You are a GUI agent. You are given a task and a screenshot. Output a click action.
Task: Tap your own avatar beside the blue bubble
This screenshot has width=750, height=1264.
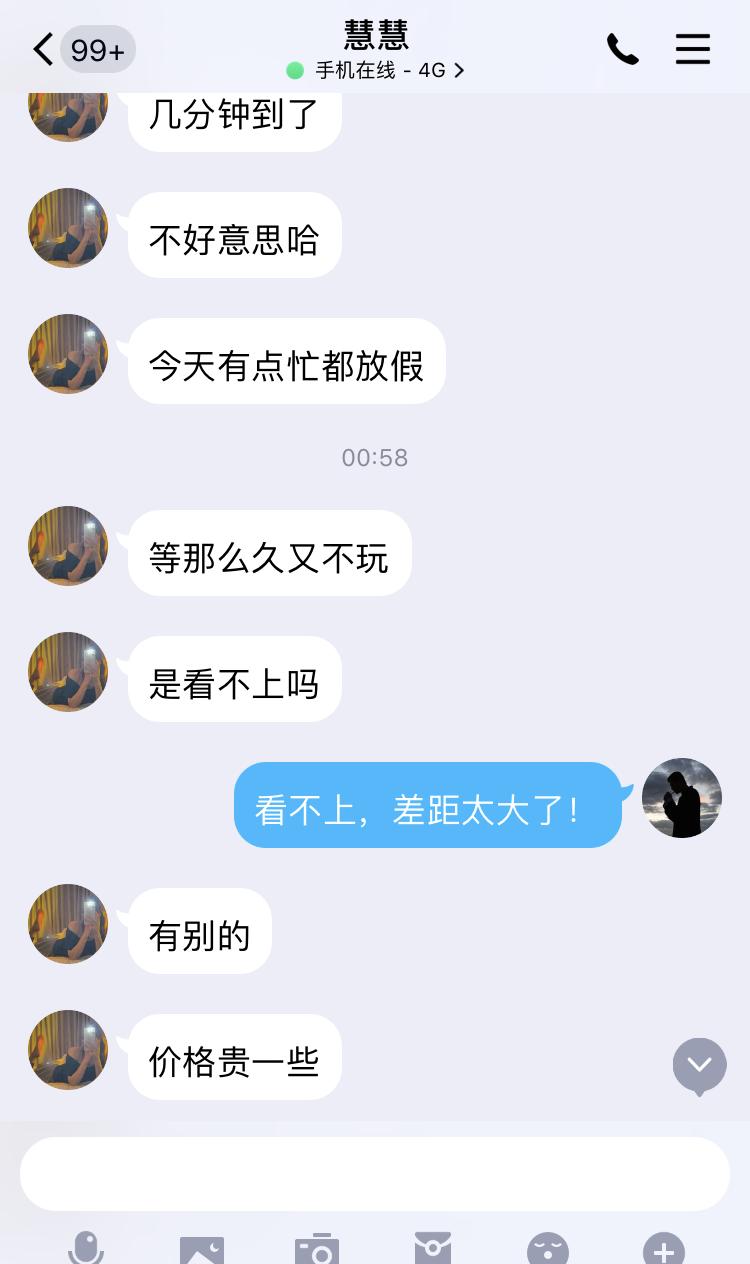point(681,798)
